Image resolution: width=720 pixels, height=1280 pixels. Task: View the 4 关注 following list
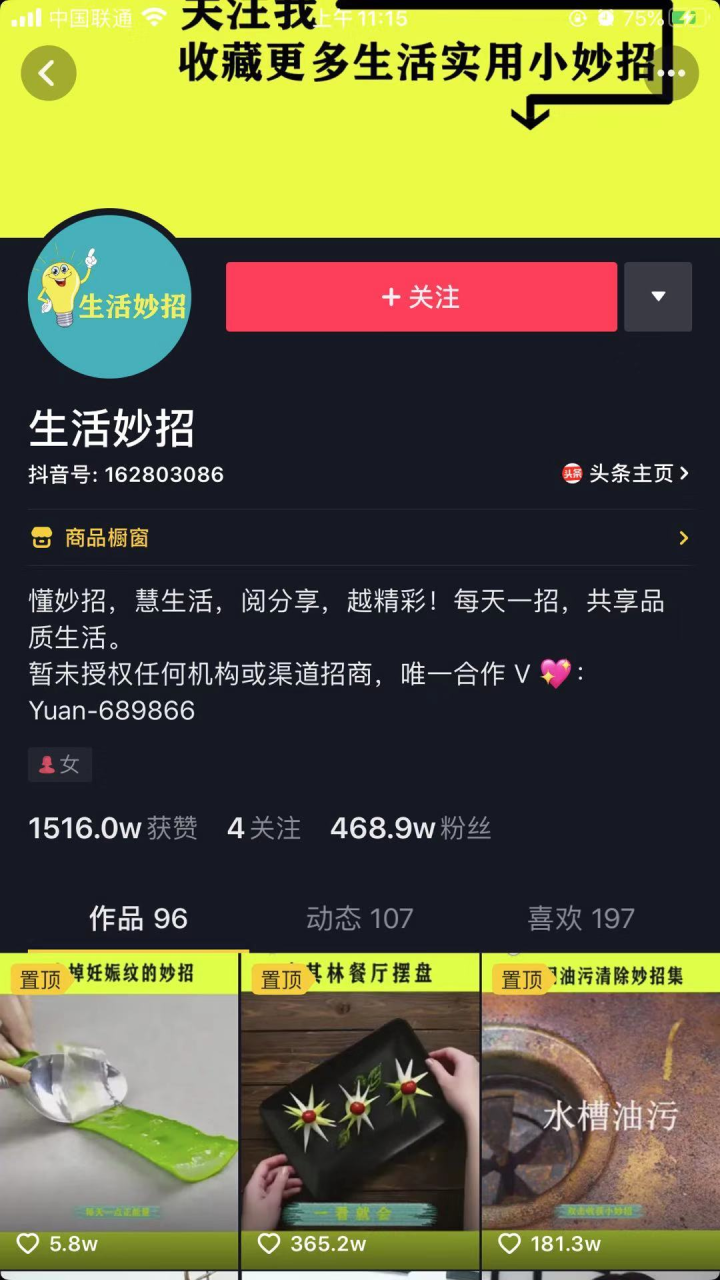point(263,828)
